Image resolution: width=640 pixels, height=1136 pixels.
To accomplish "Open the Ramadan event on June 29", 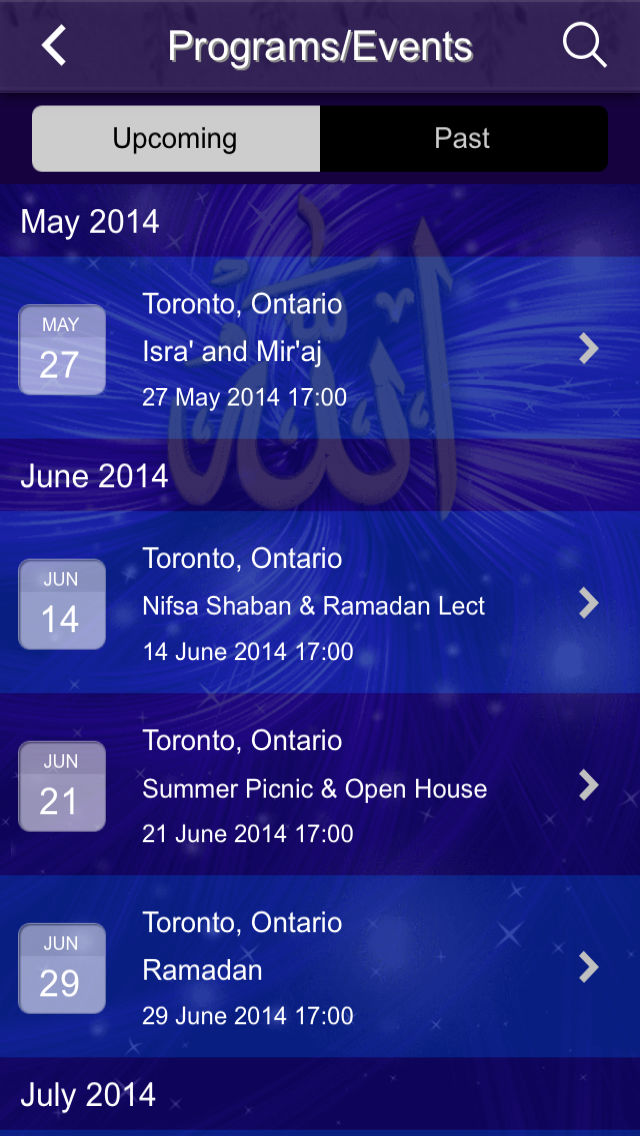I will click(x=320, y=968).
